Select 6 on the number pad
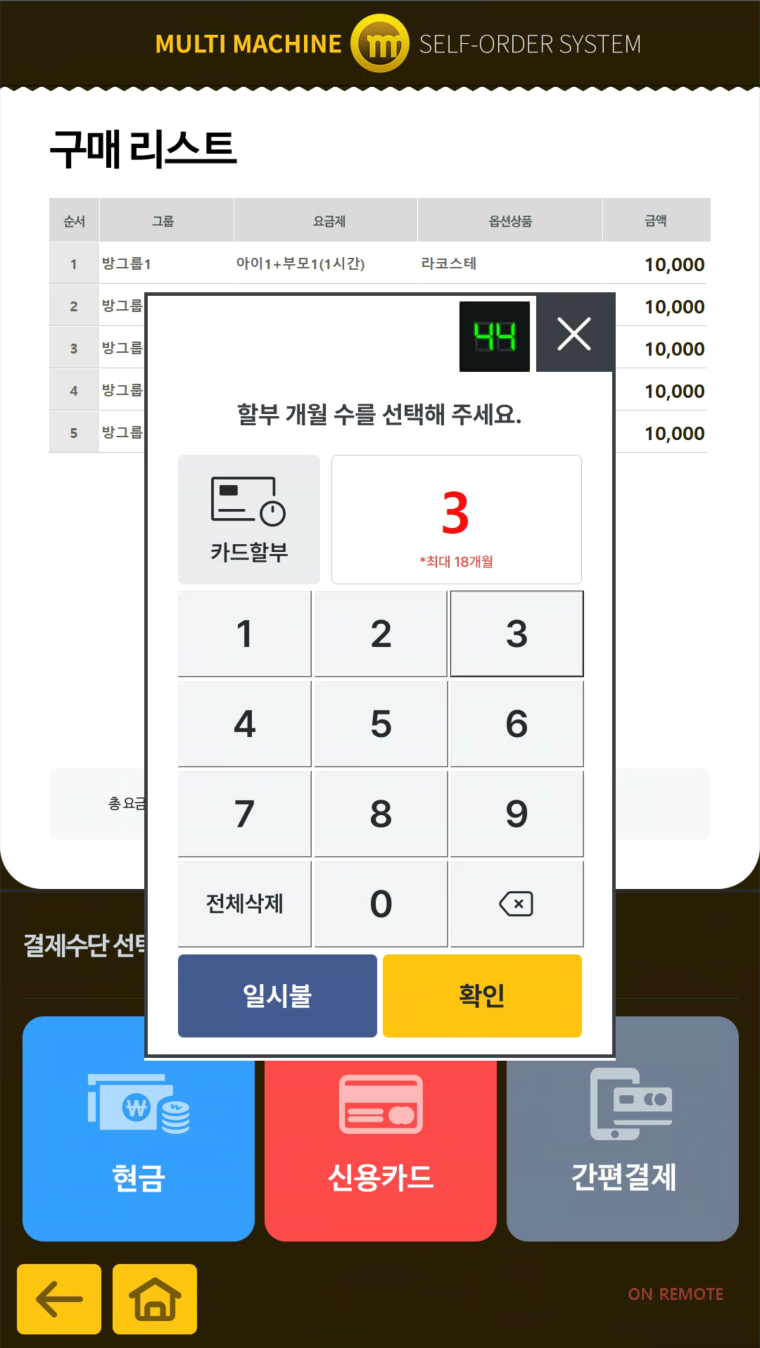Screen dimensions: 760x1348 coord(516,724)
